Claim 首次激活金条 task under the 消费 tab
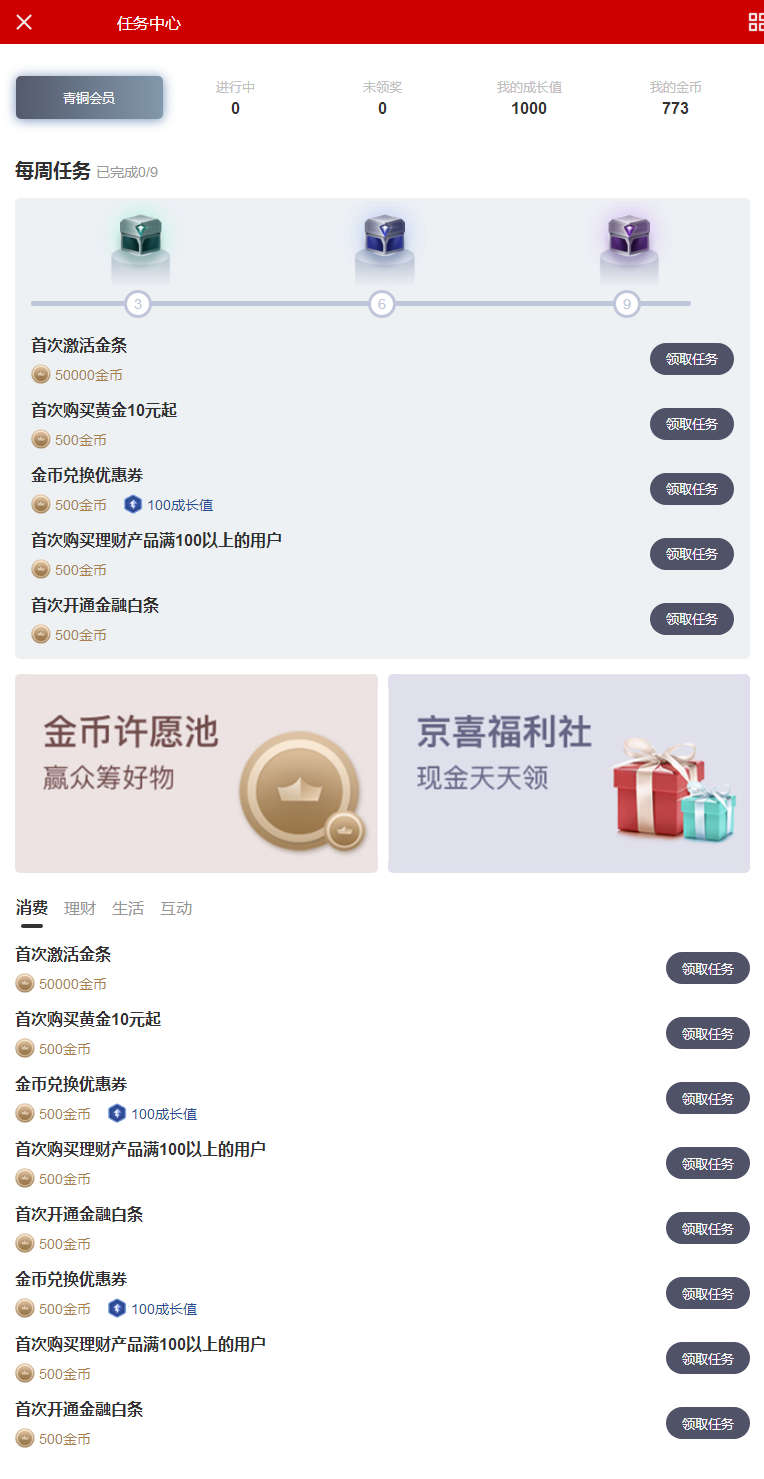The width and height of the screenshot is (764, 1479). click(x=707, y=968)
